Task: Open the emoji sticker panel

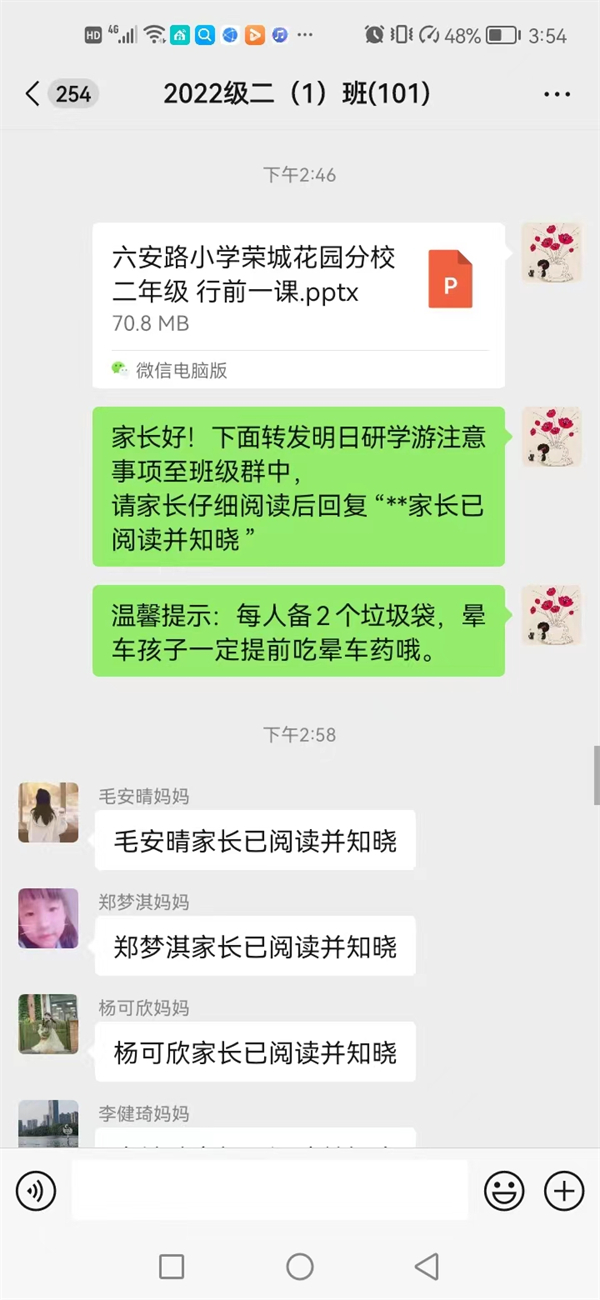Action: pyautogui.click(x=504, y=1190)
